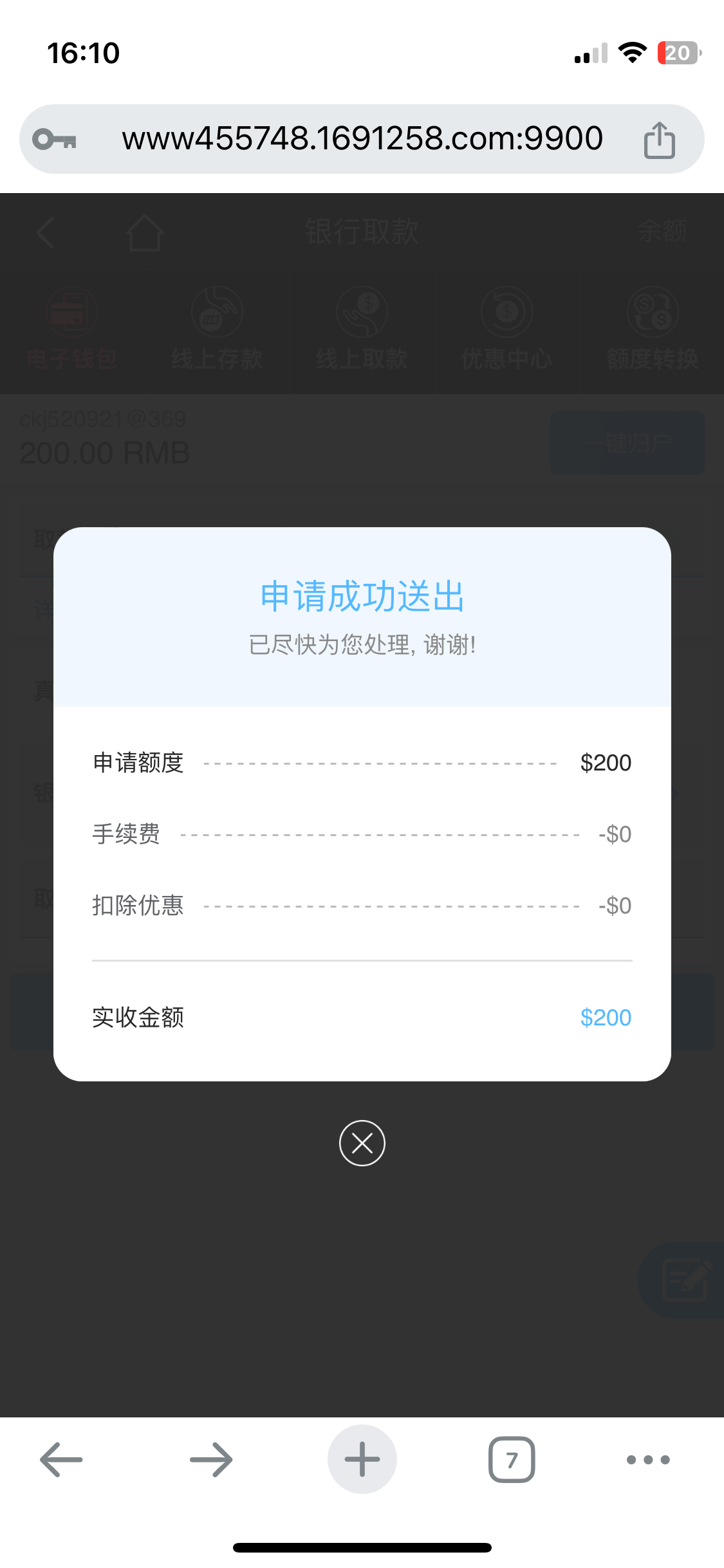
Task: Close the withdrawal success dialog
Action: (362, 1144)
